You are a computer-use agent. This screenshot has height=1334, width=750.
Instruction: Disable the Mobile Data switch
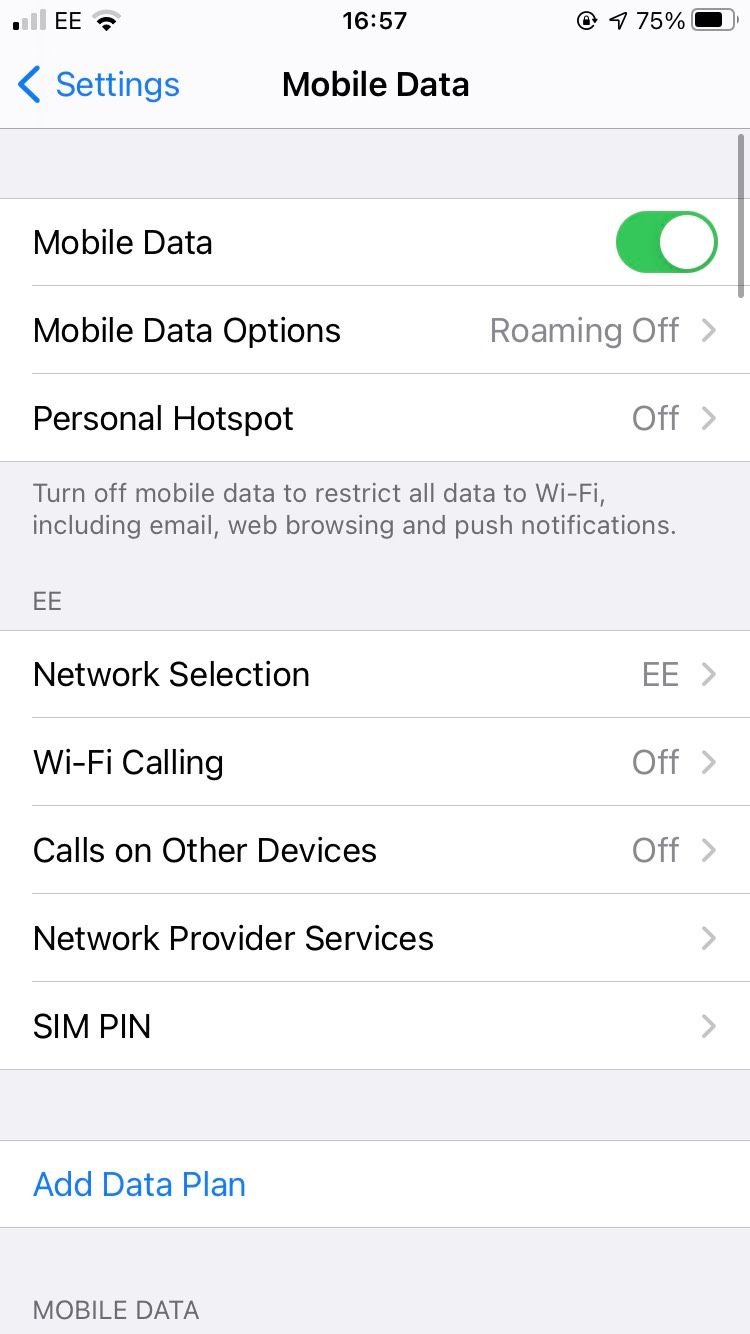click(666, 241)
